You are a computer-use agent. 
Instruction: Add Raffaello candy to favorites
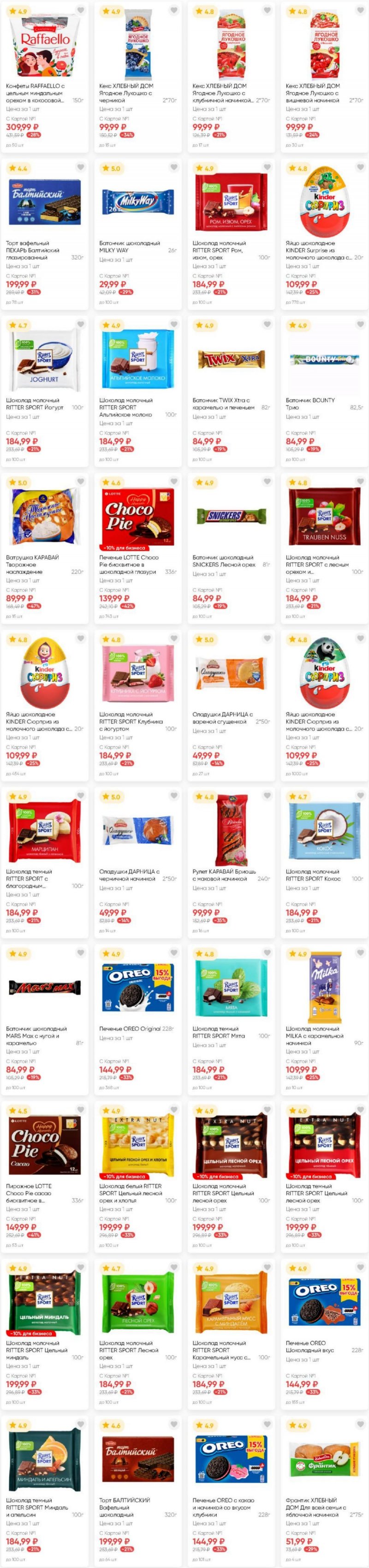(x=80, y=11)
